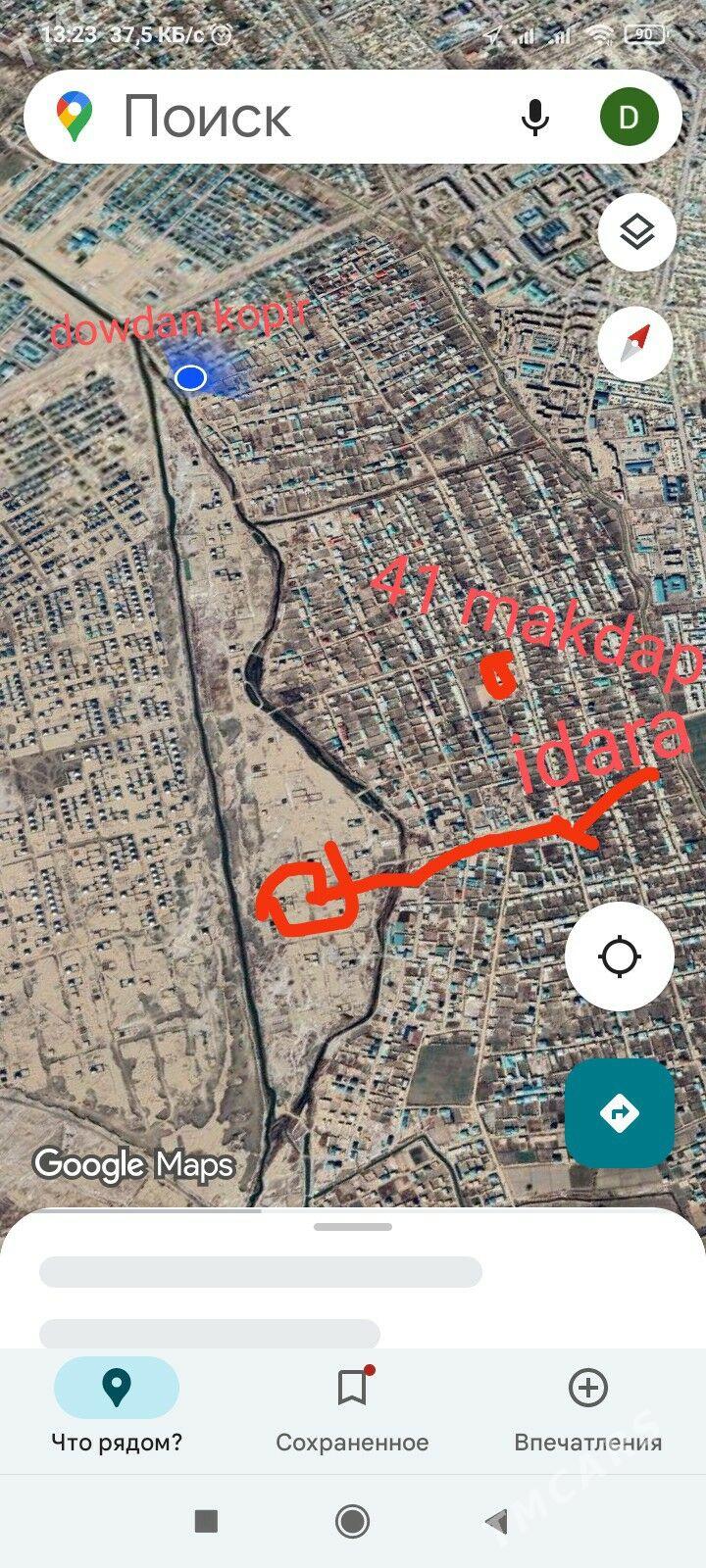Go back with the system back button

pos(497,1521)
